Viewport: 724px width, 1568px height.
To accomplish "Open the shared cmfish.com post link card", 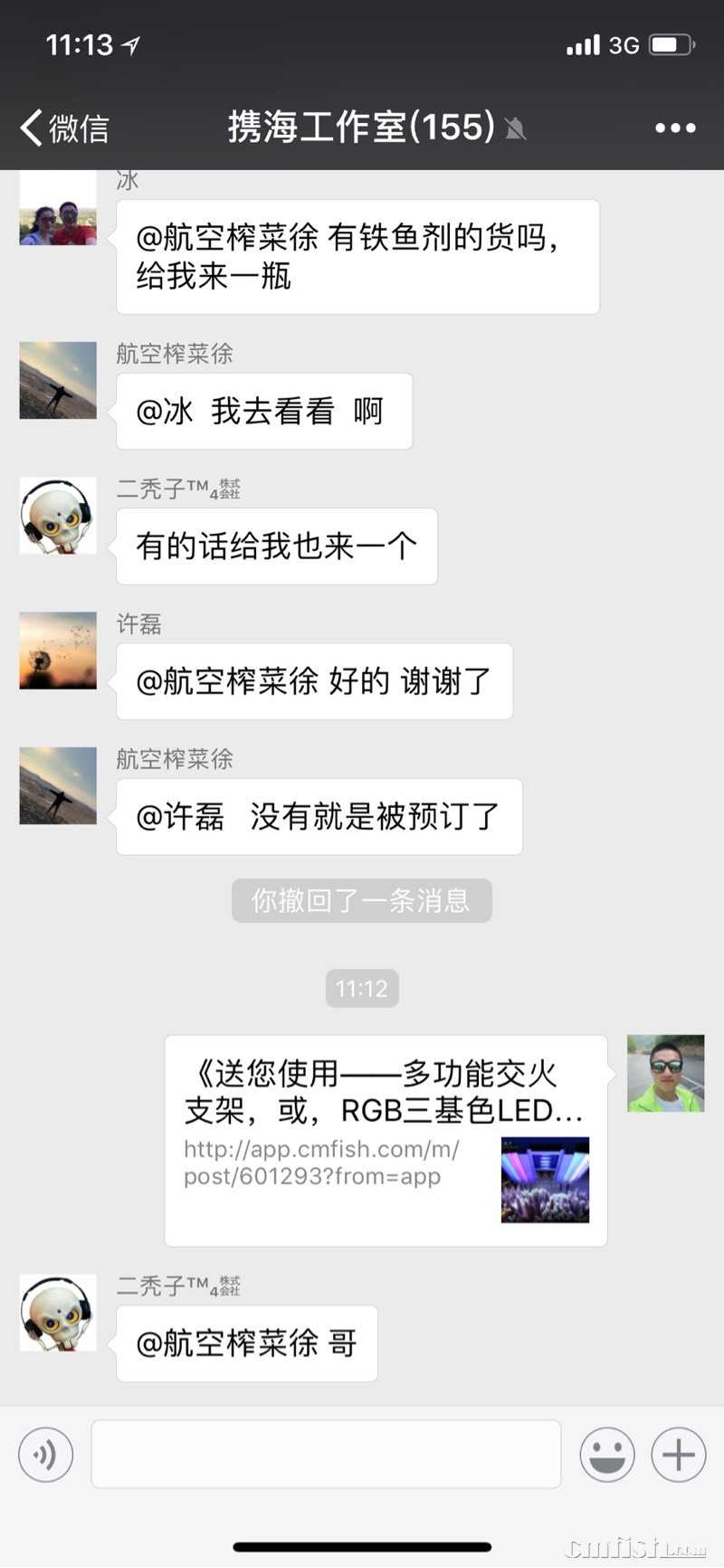I will tap(386, 1140).
